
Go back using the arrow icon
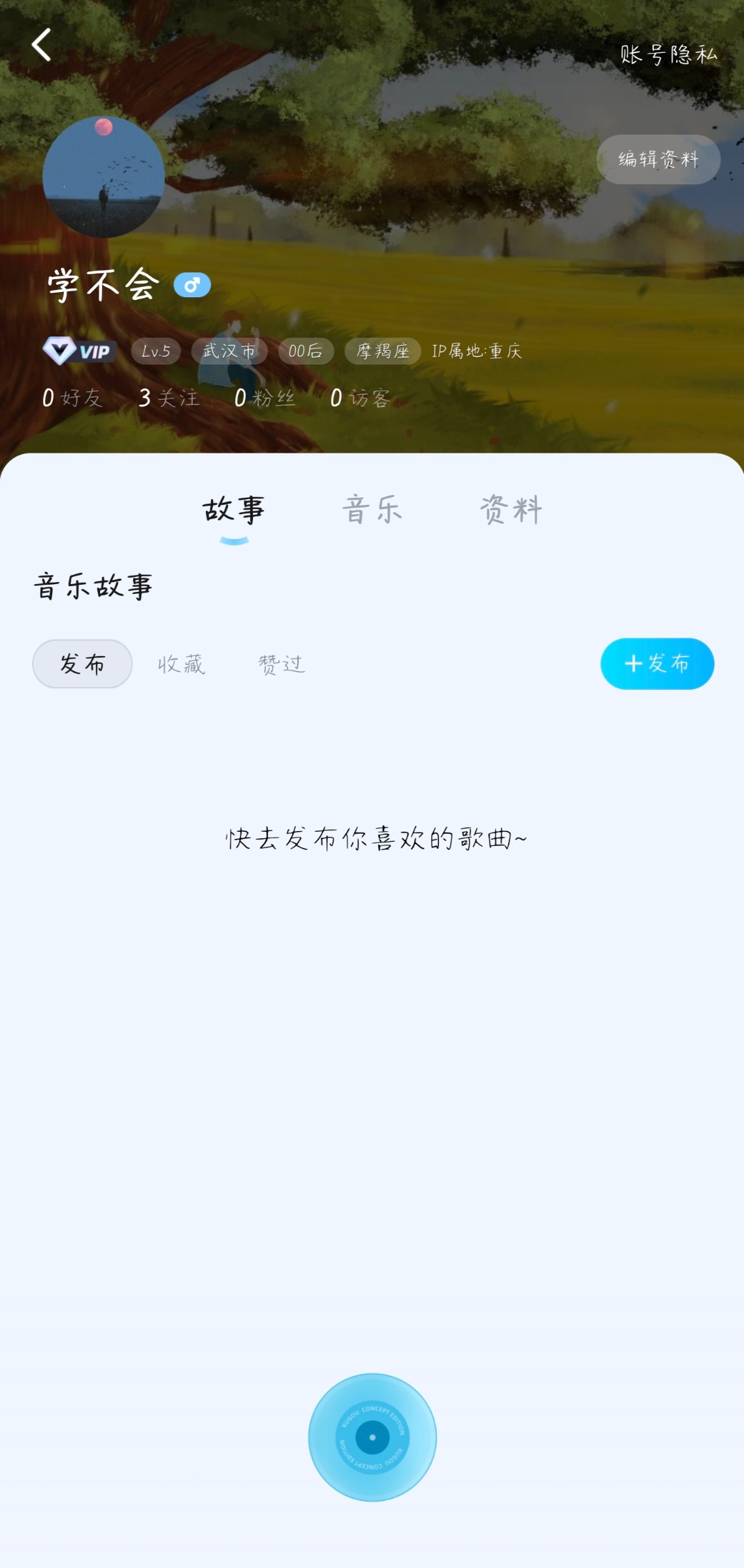coord(41,45)
